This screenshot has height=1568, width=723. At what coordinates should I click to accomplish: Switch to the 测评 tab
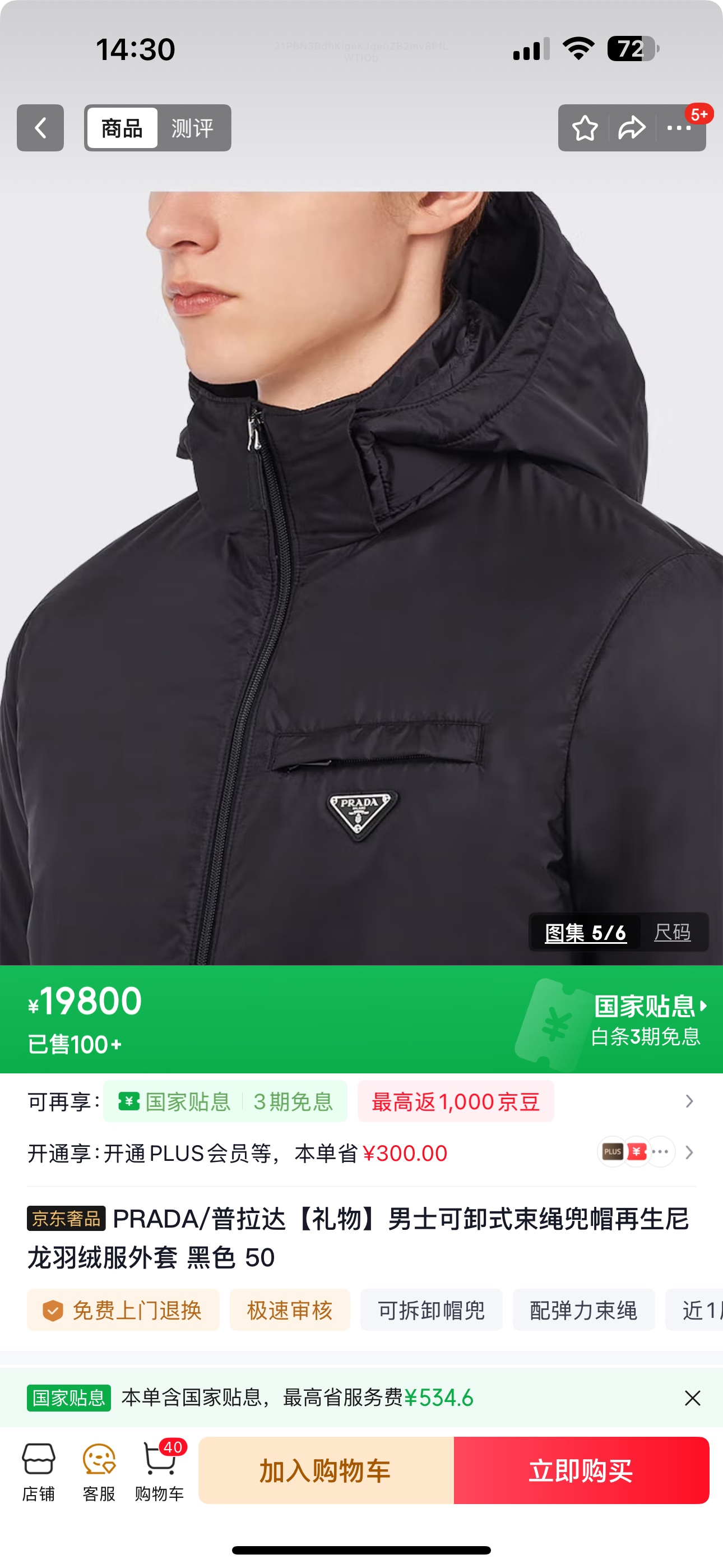(x=193, y=128)
